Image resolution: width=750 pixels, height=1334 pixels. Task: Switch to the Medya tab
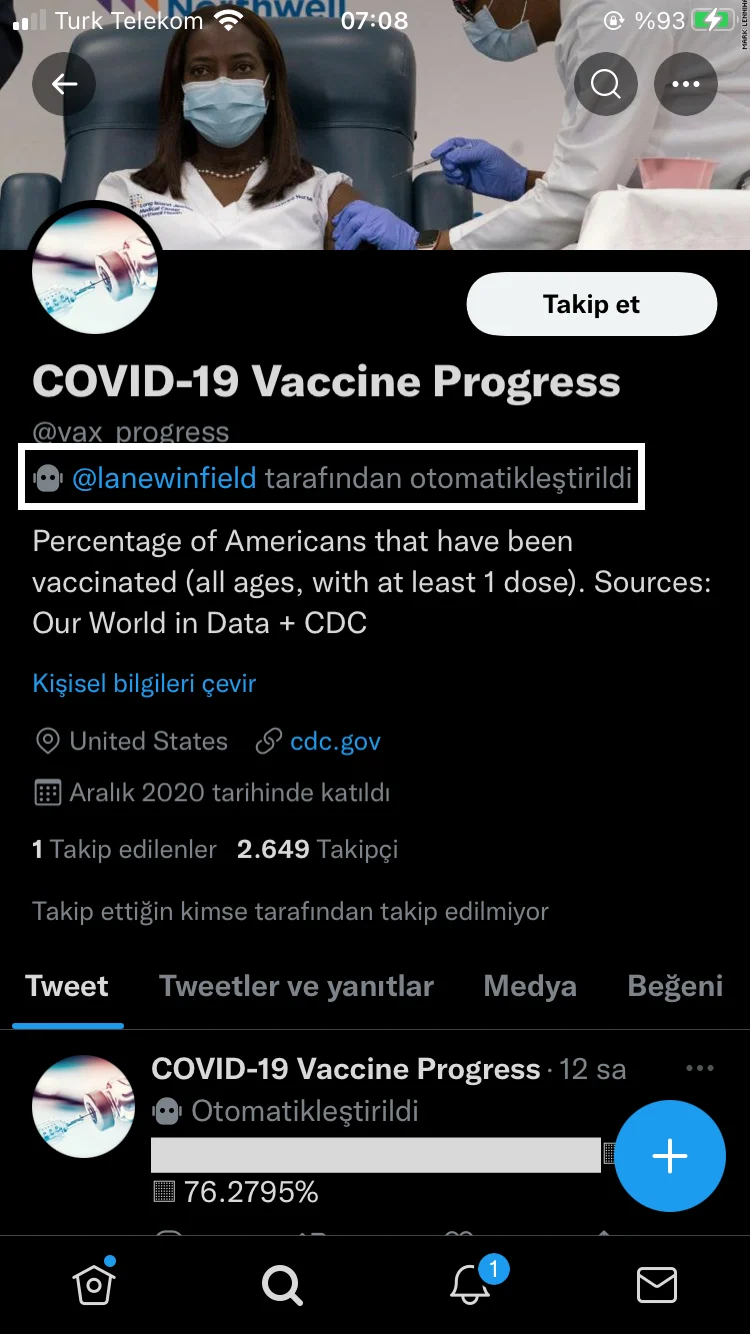point(530,986)
